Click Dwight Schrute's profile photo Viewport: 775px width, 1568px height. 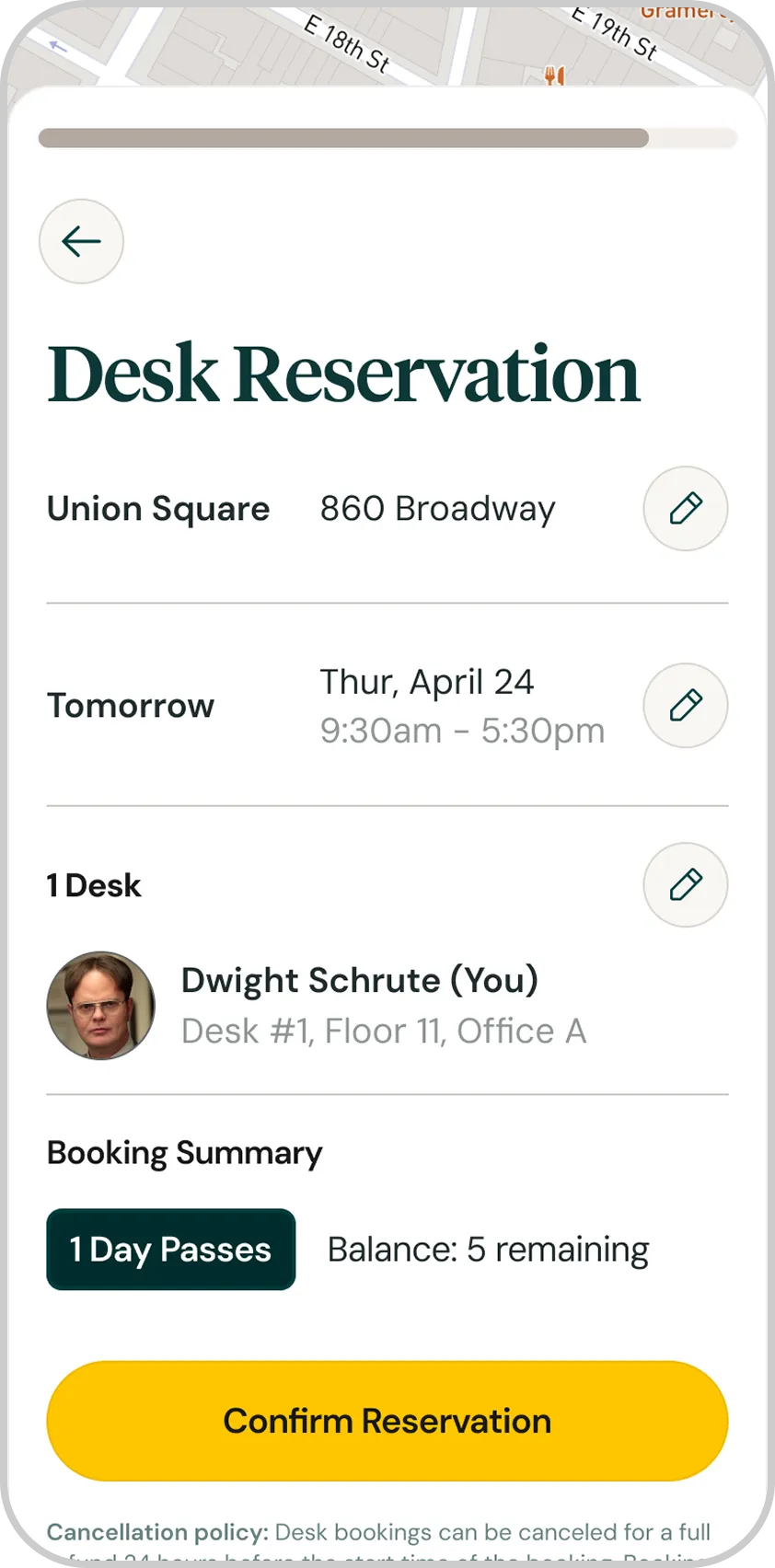click(x=100, y=1005)
